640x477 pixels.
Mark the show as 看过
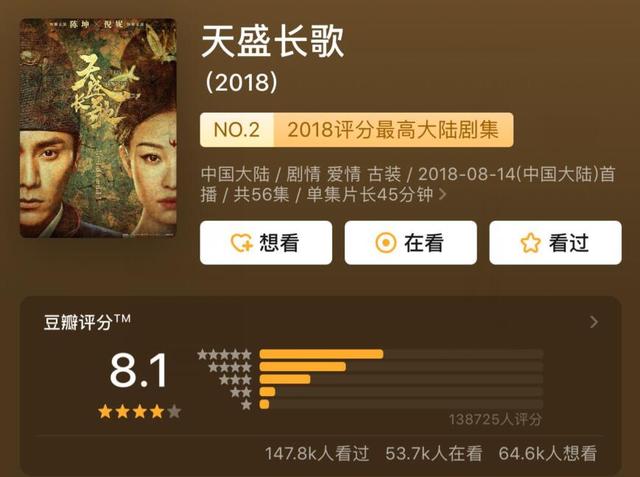(x=554, y=243)
